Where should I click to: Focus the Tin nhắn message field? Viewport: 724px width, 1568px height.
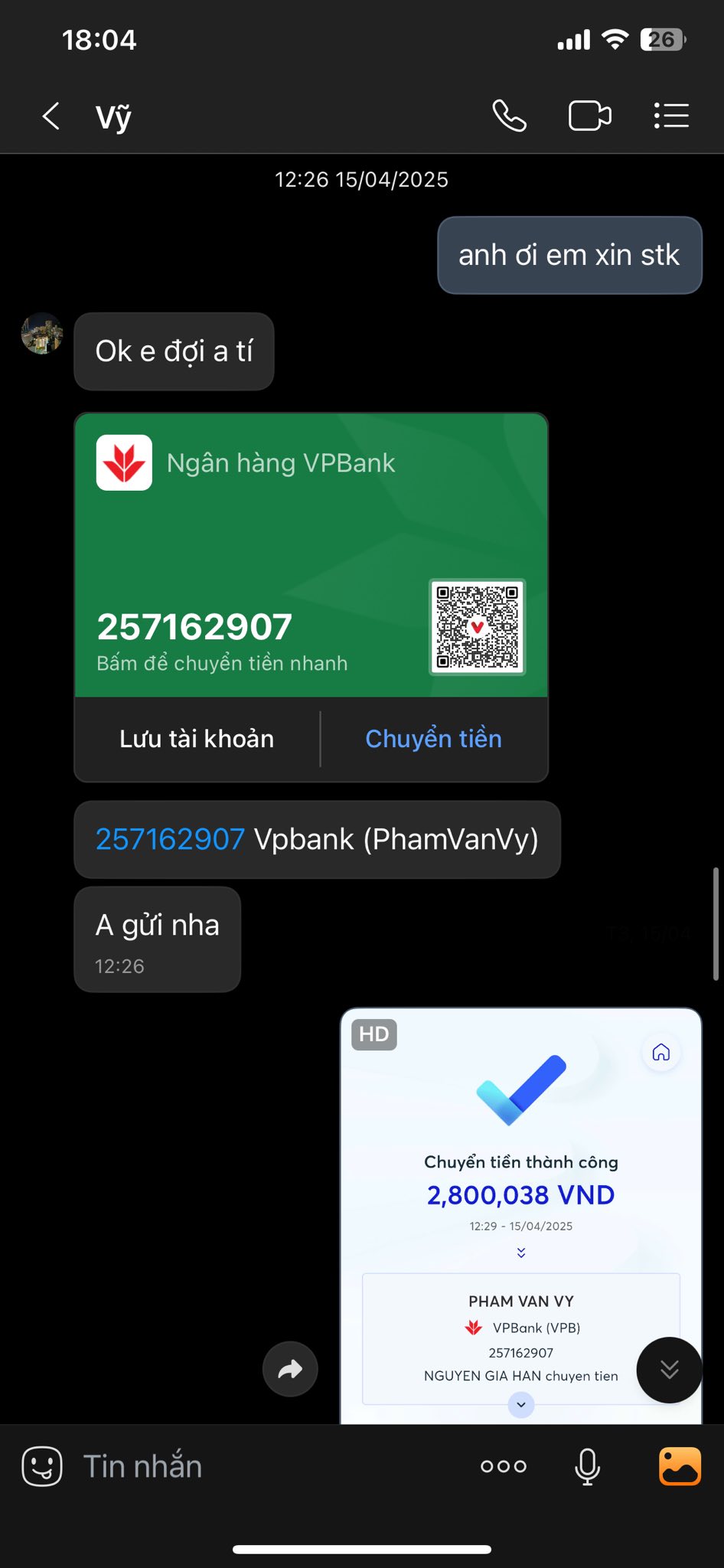pos(268,1466)
